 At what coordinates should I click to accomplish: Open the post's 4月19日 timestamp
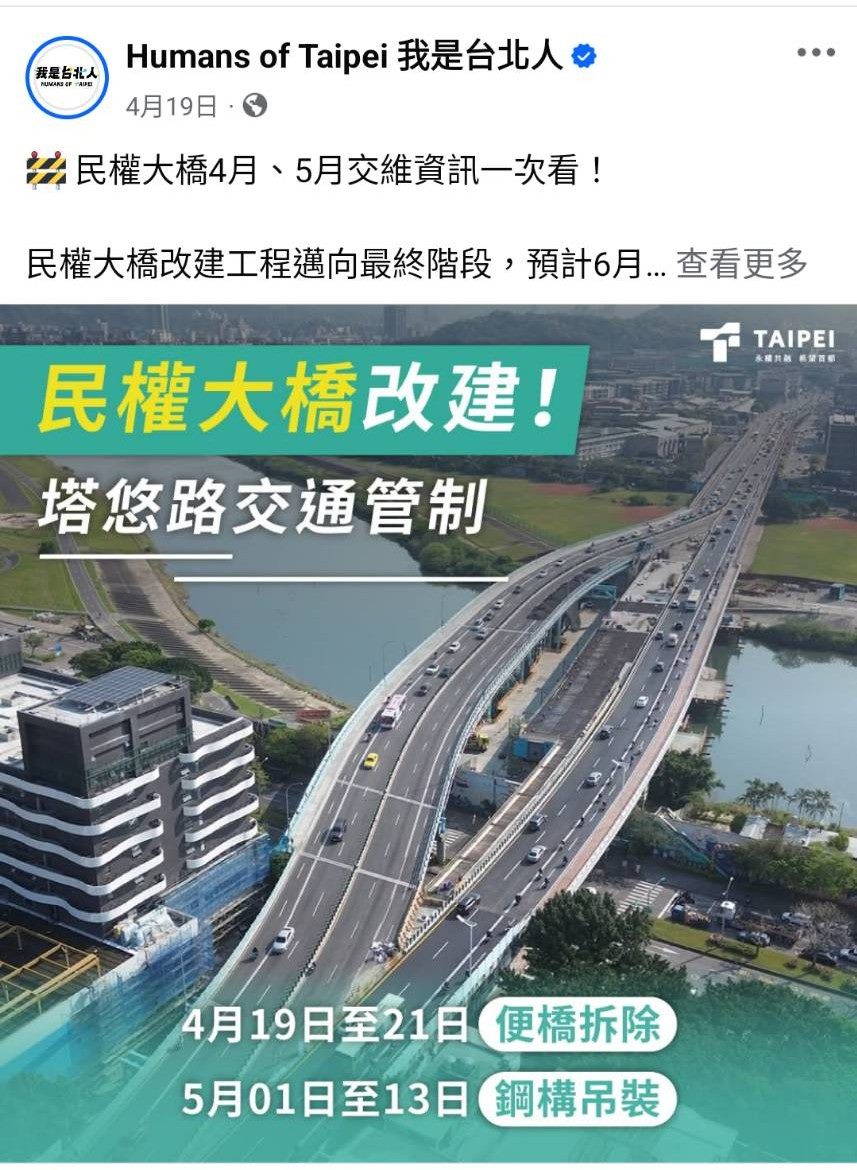pyautogui.click(x=171, y=106)
